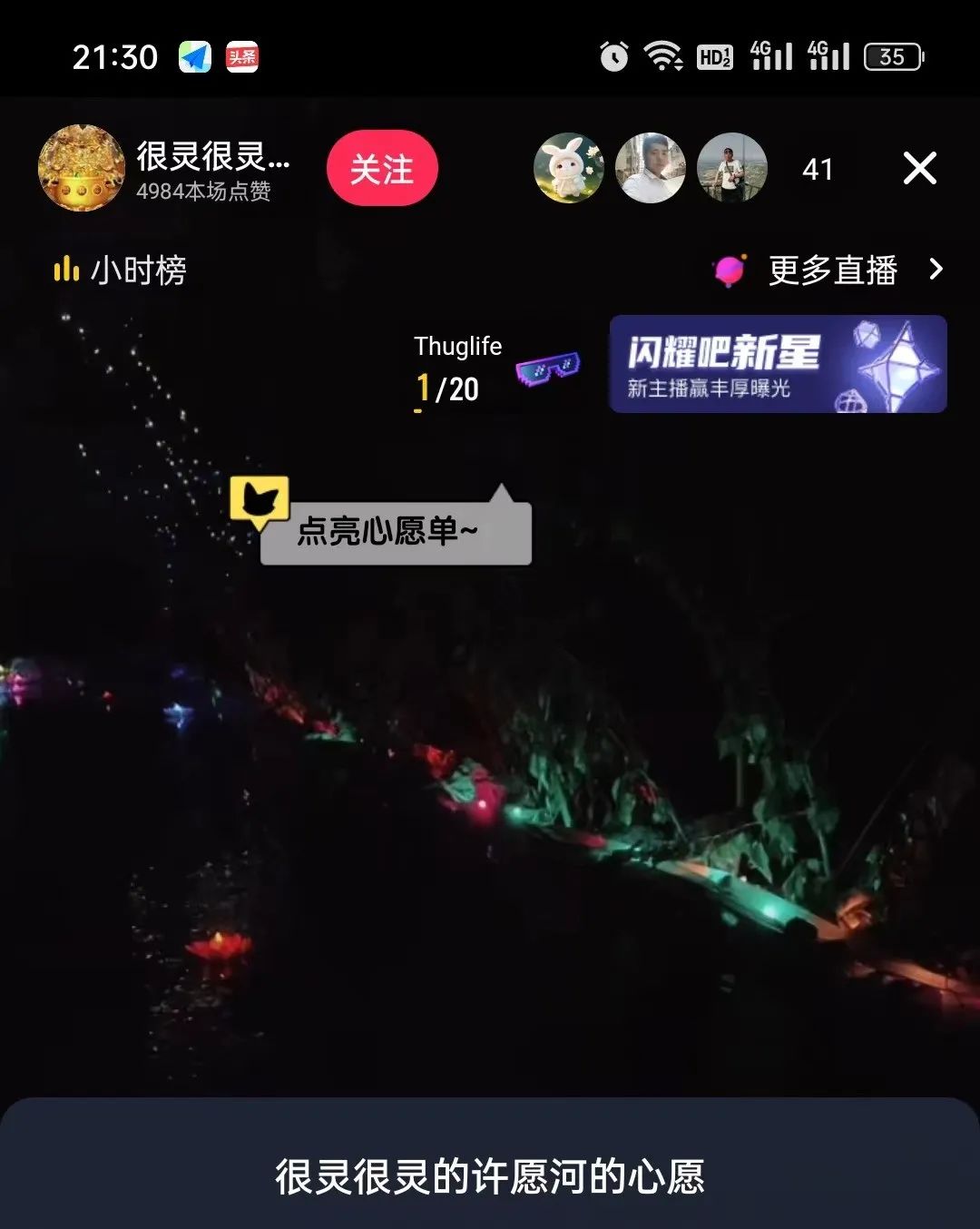The image size is (980, 1229).
Task: Open the 小时榜 hourly ranking
Action: [x=121, y=270]
